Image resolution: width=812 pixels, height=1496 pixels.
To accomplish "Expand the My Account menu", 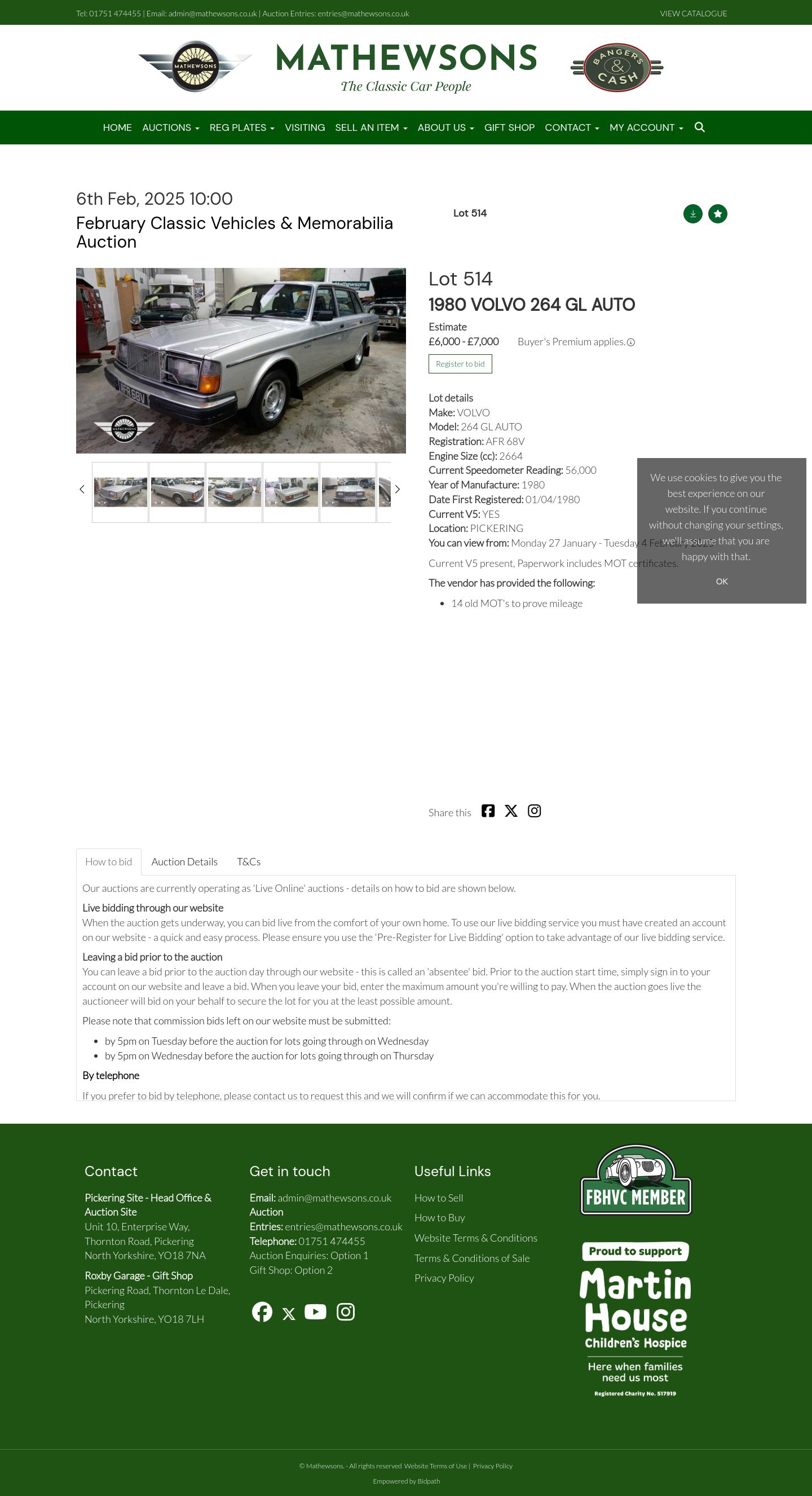I will [646, 127].
